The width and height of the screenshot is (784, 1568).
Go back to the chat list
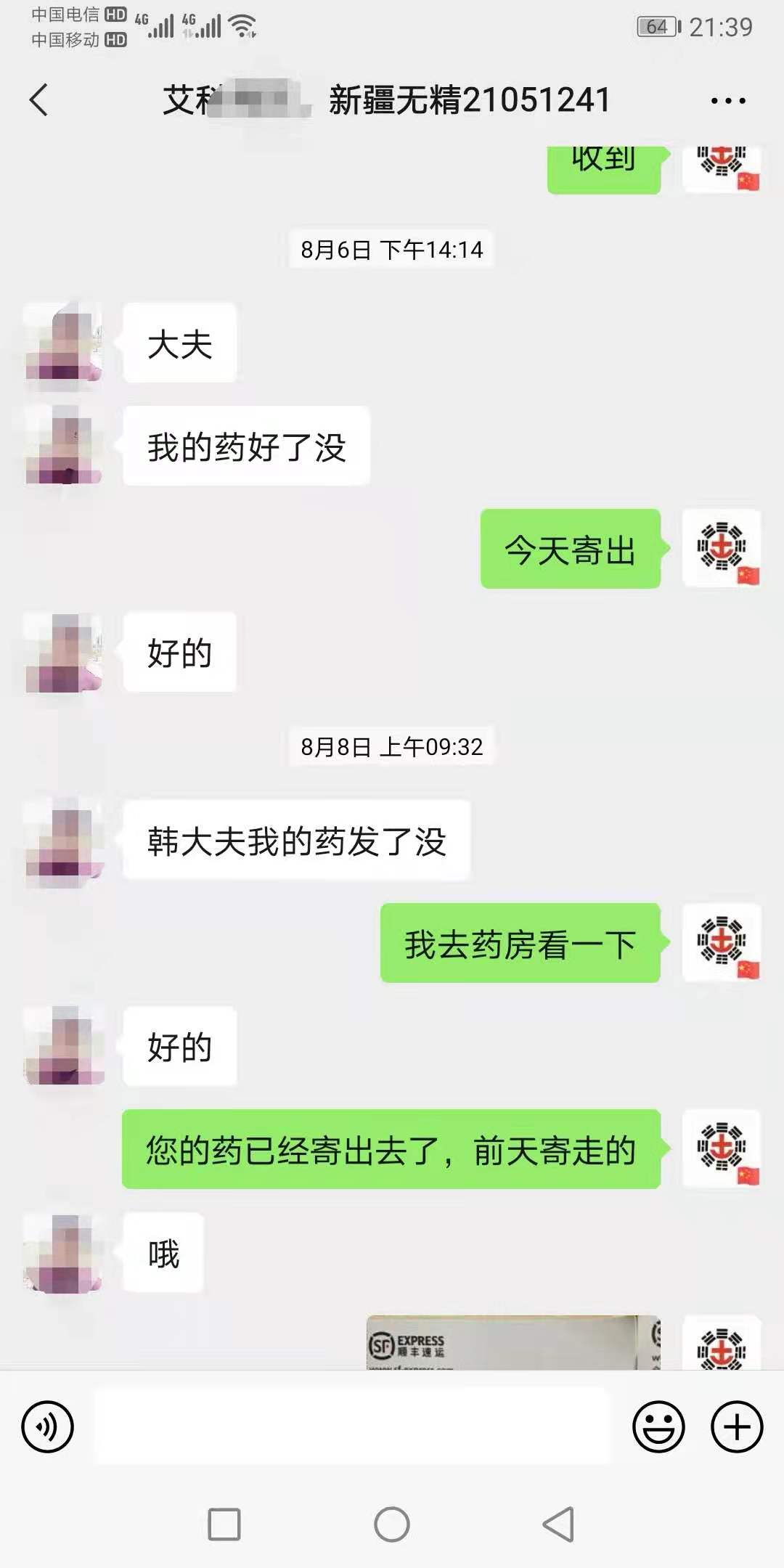pos(39,99)
